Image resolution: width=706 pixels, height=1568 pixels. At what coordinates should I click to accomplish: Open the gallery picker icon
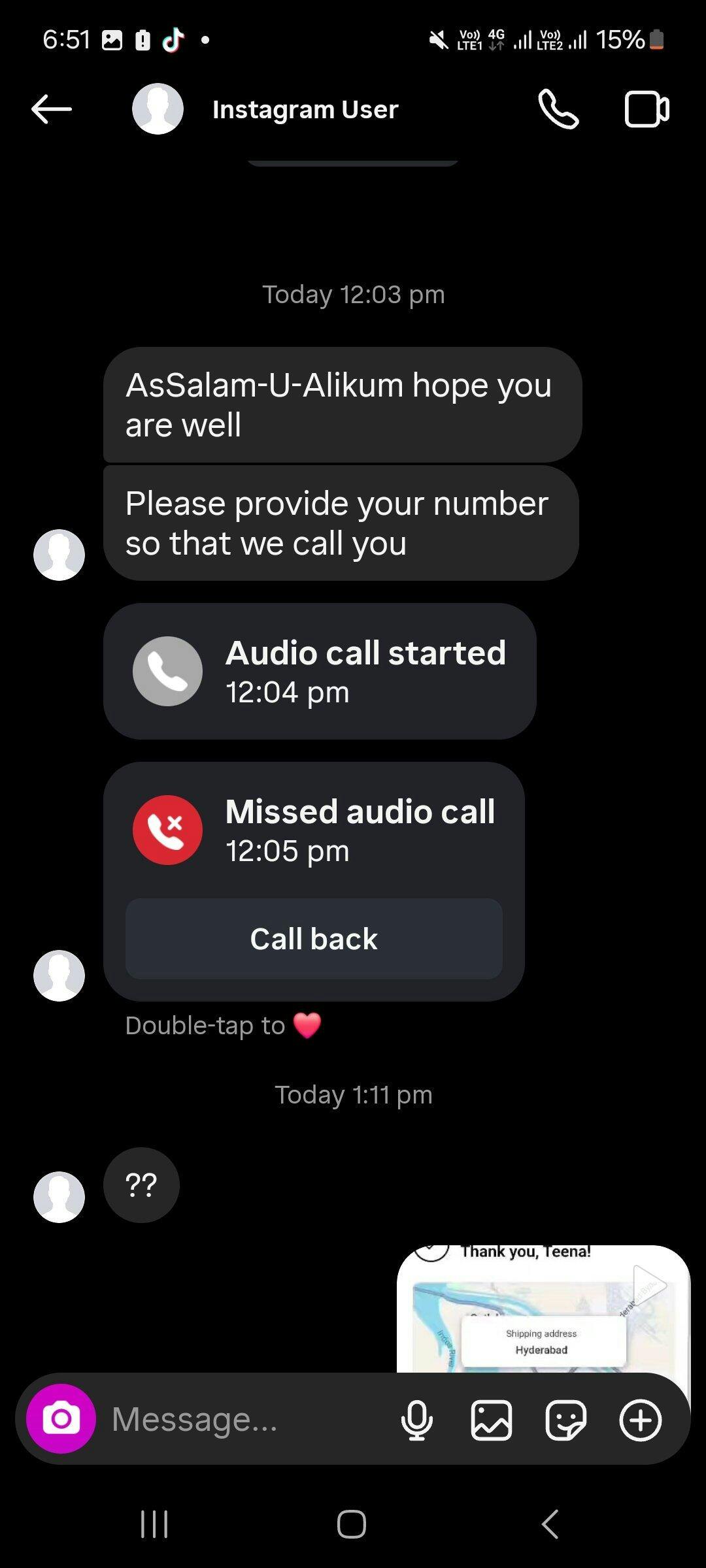point(492,1420)
